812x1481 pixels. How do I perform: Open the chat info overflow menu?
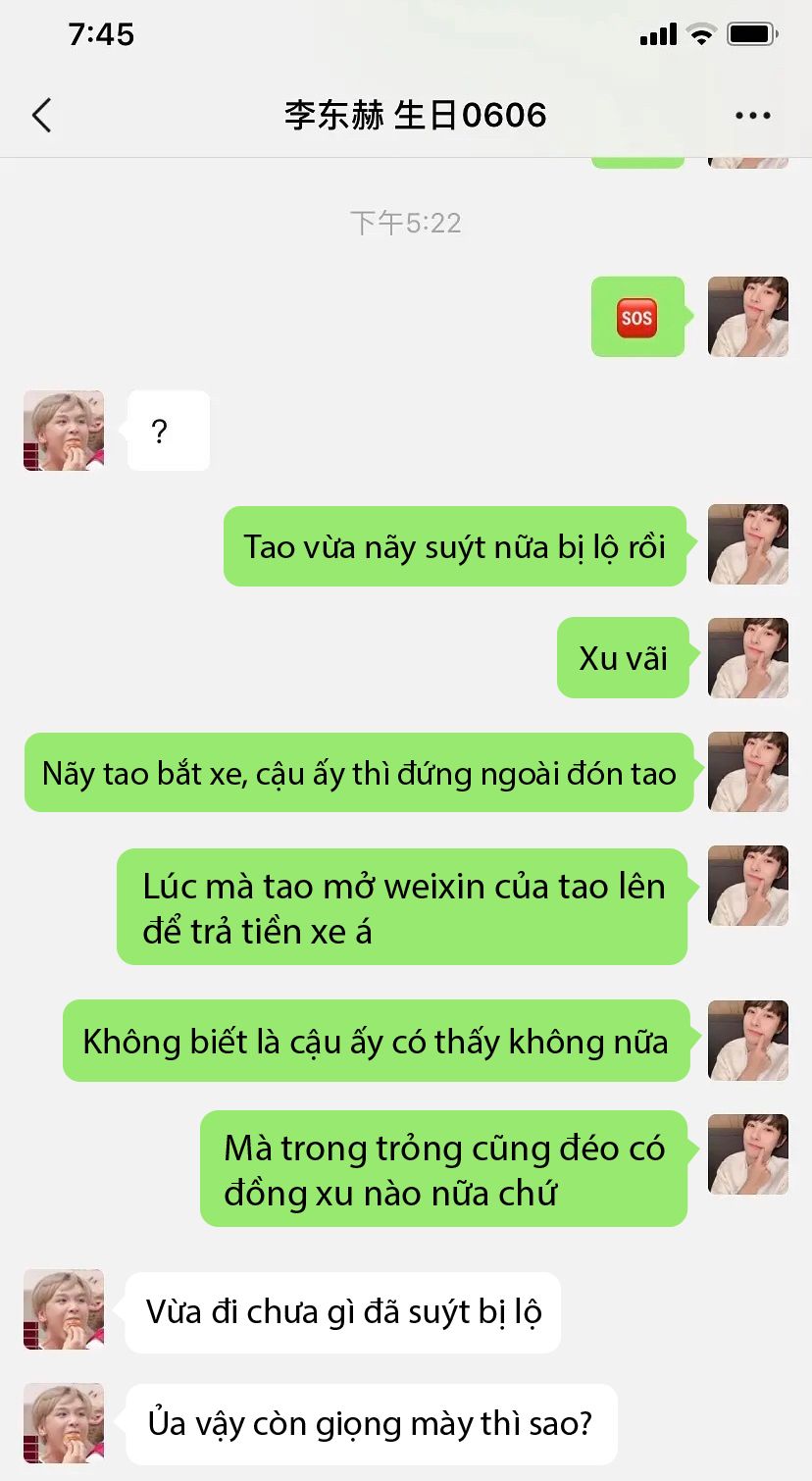pos(752,116)
